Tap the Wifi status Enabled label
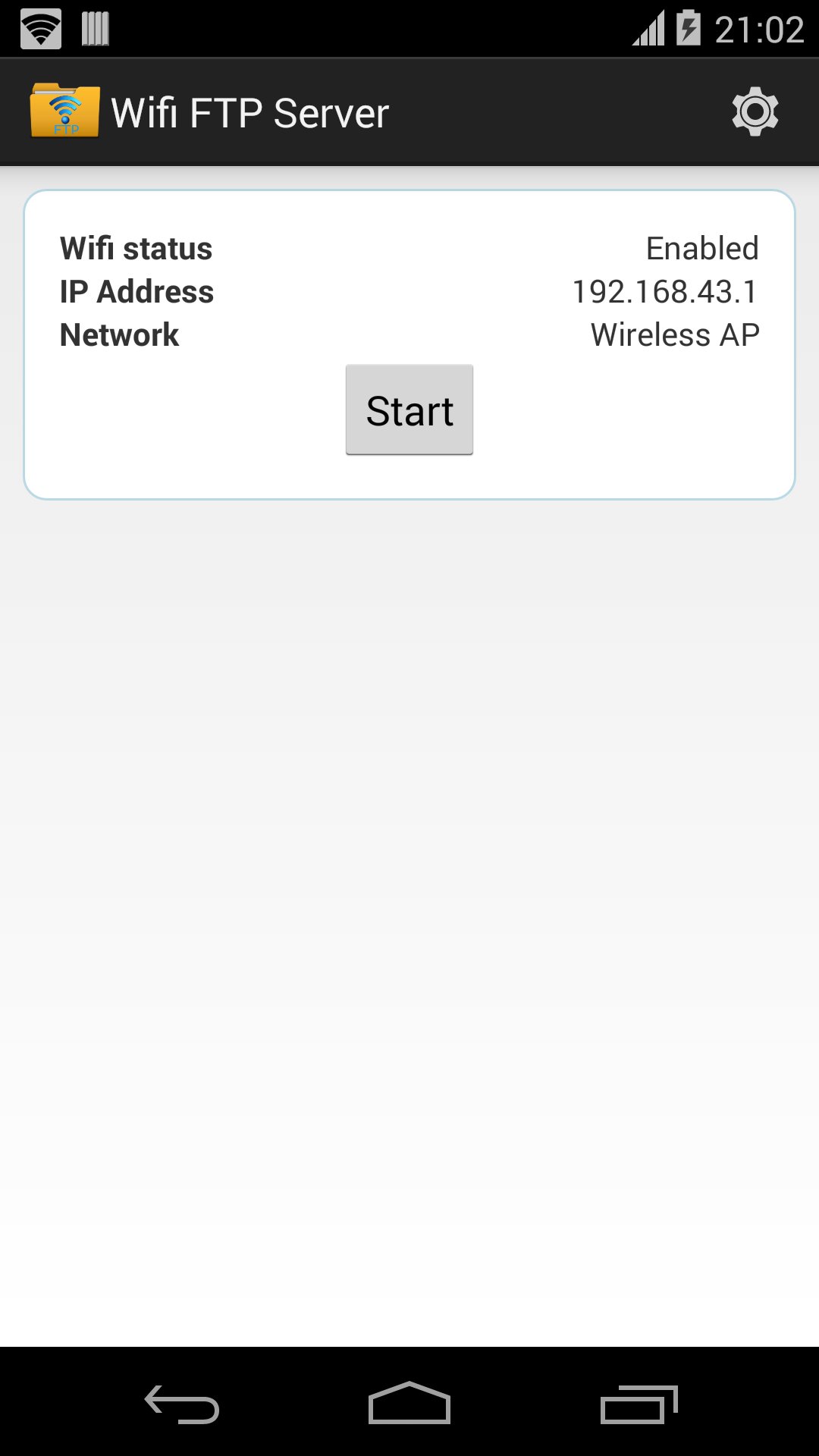 point(701,248)
